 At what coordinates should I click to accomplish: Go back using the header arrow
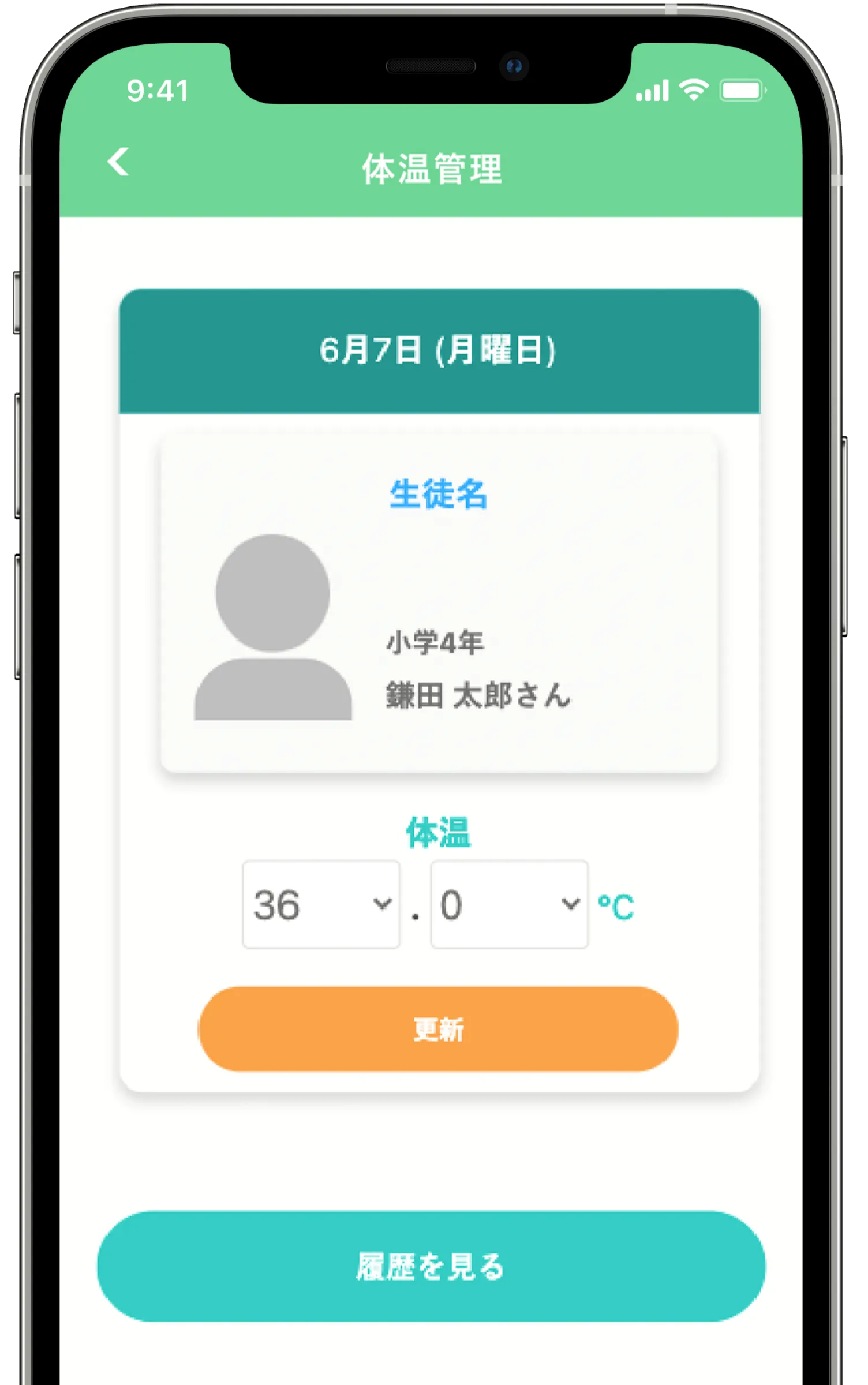click(x=119, y=162)
